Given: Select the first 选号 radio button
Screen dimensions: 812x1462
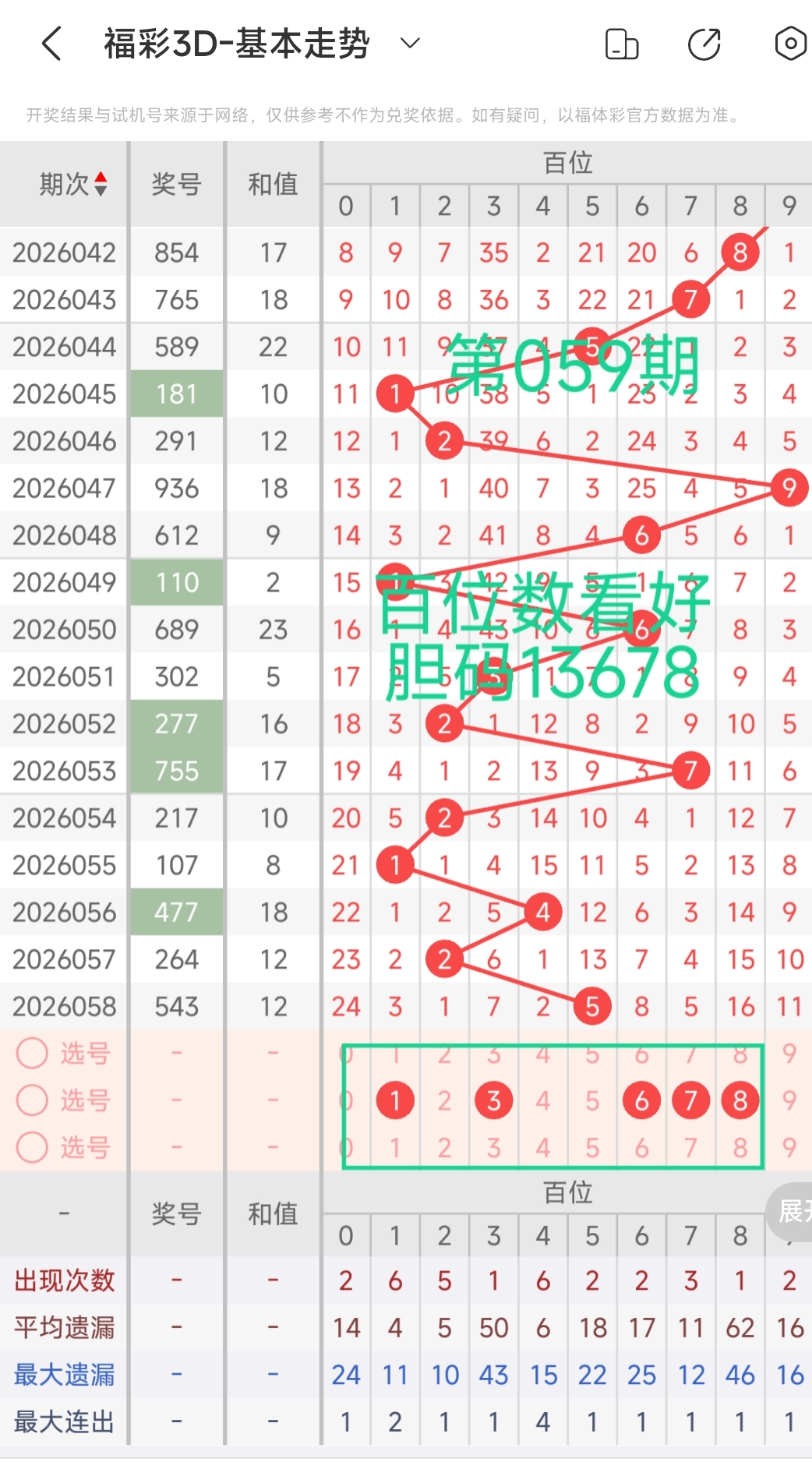Looking at the screenshot, I should (32, 1053).
